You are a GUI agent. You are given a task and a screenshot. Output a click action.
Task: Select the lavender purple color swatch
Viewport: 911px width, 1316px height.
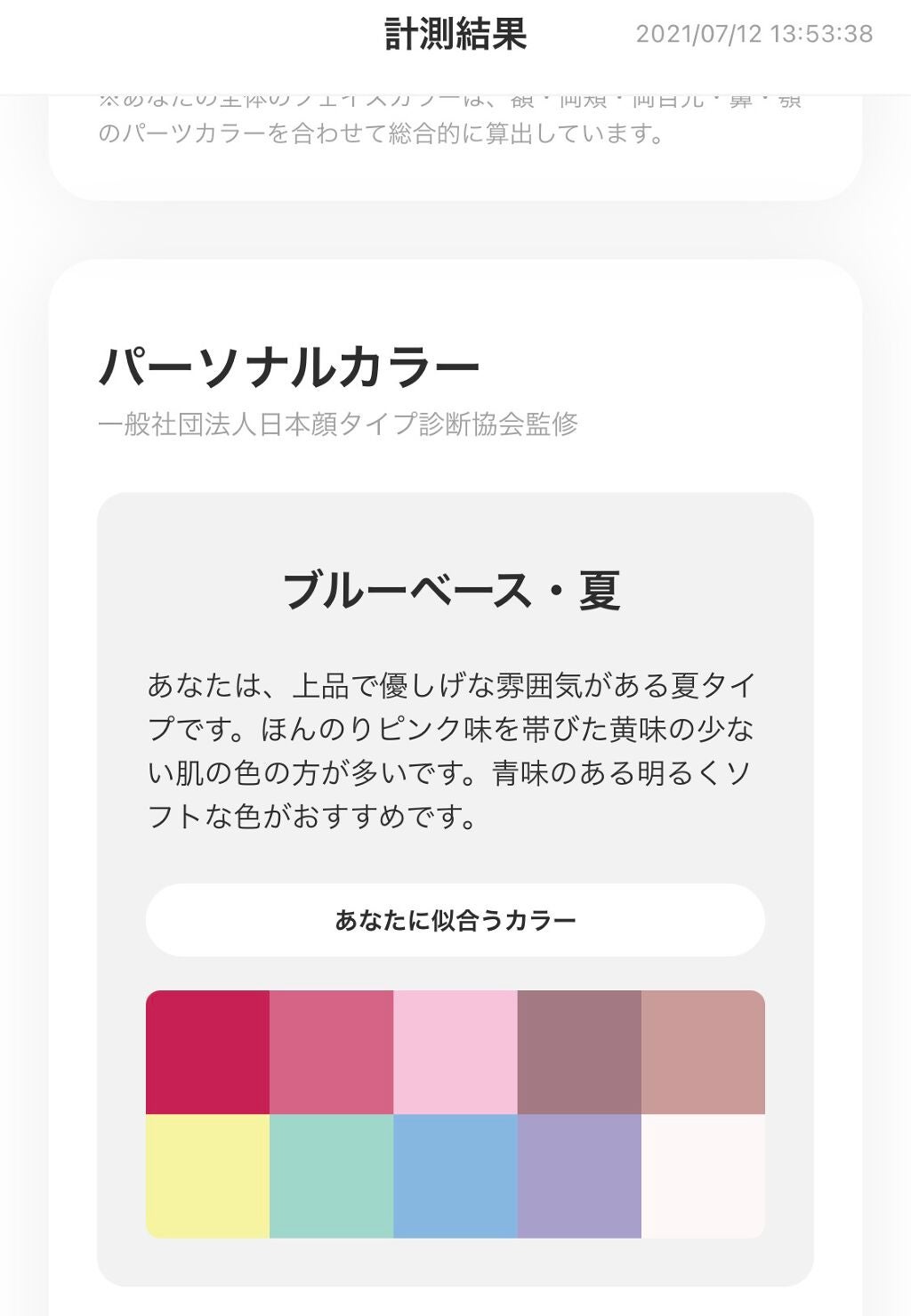pyautogui.click(x=578, y=1175)
